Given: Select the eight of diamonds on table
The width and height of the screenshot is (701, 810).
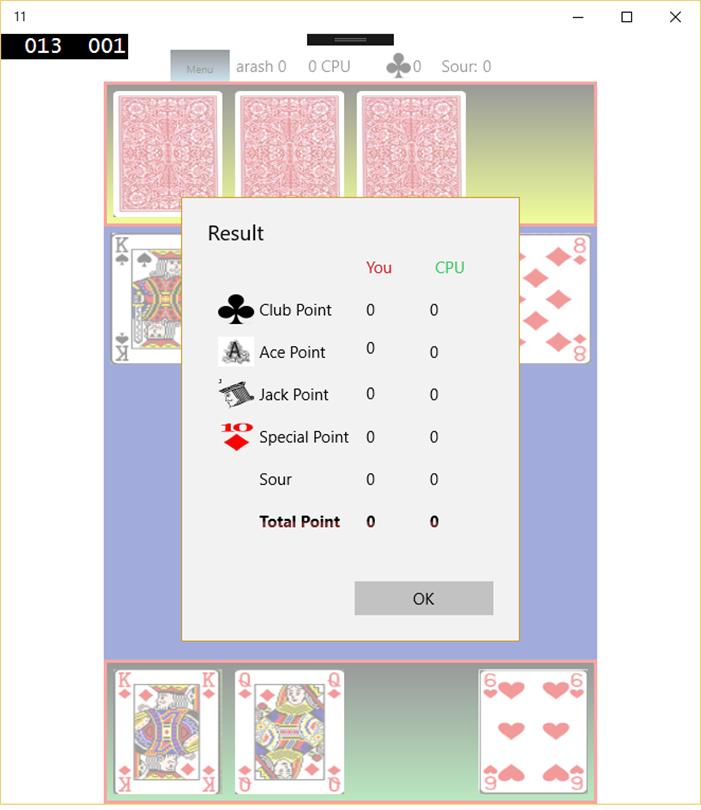Looking at the screenshot, I should click(x=555, y=300).
